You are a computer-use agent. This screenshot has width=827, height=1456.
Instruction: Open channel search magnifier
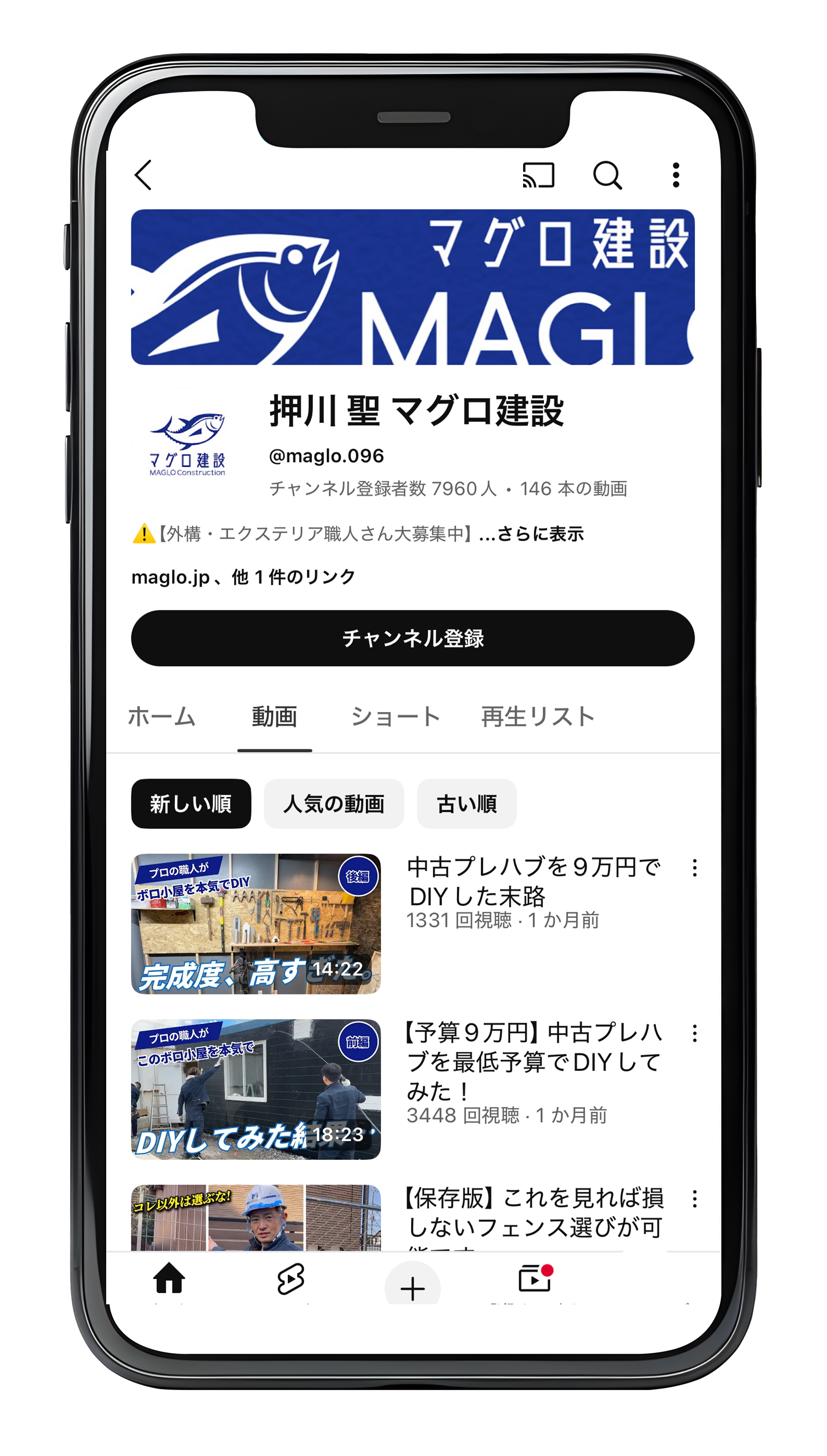pos(607,175)
